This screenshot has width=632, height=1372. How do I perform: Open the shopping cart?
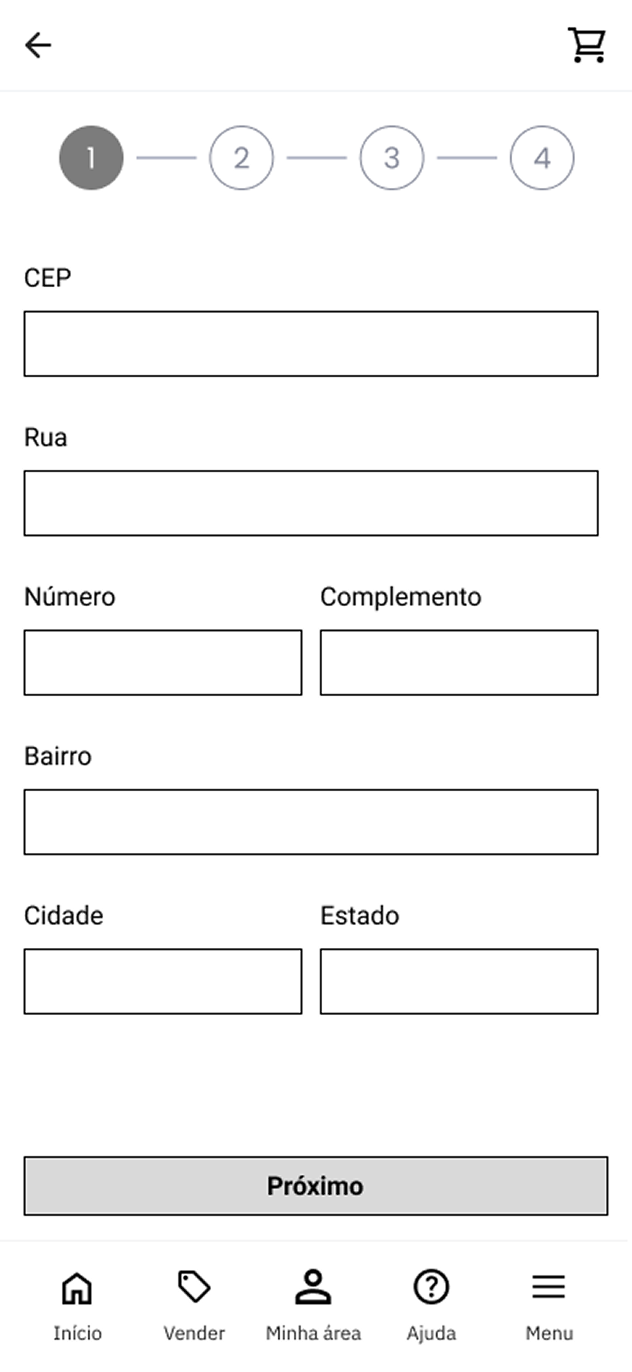click(x=587, y=45)
